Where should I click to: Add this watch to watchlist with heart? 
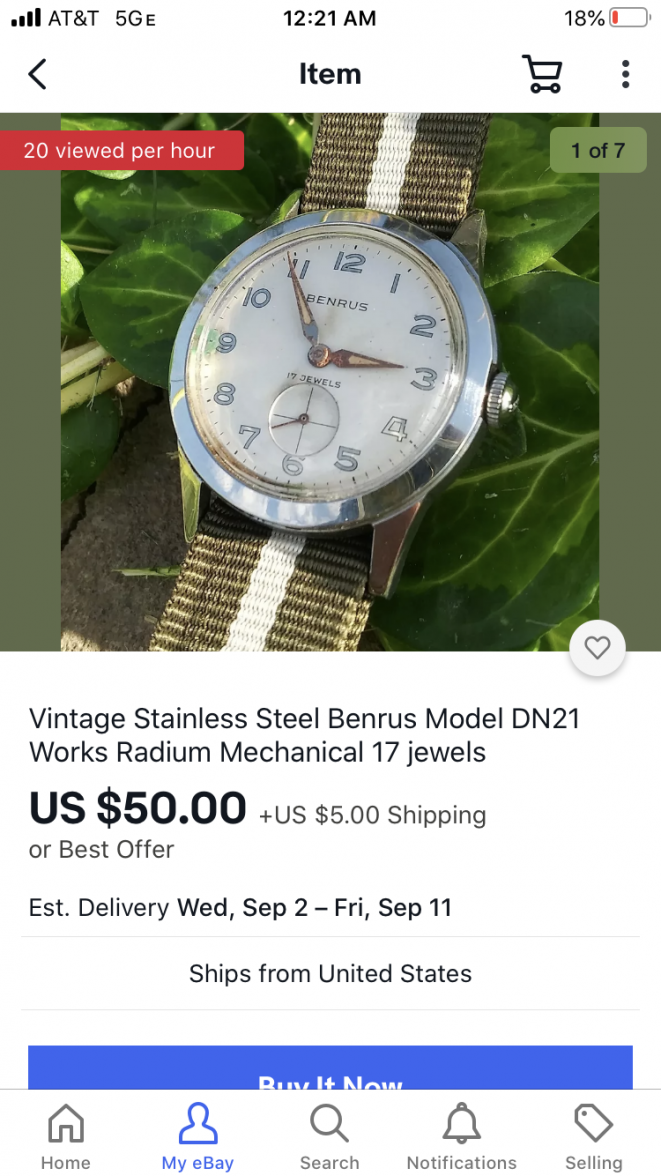click(x=597, y=648)
